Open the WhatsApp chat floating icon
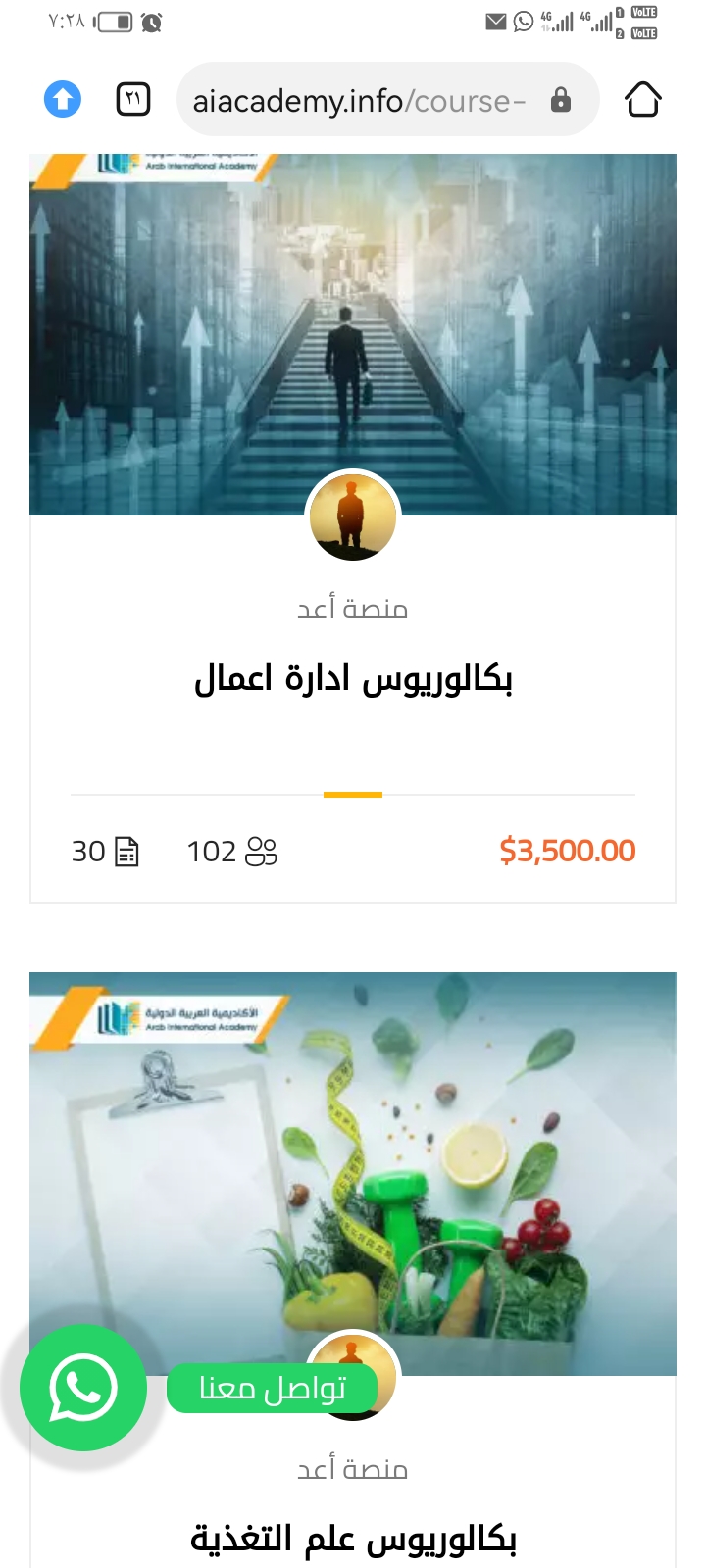The image size is (706, 1568). coord(83,1388)
